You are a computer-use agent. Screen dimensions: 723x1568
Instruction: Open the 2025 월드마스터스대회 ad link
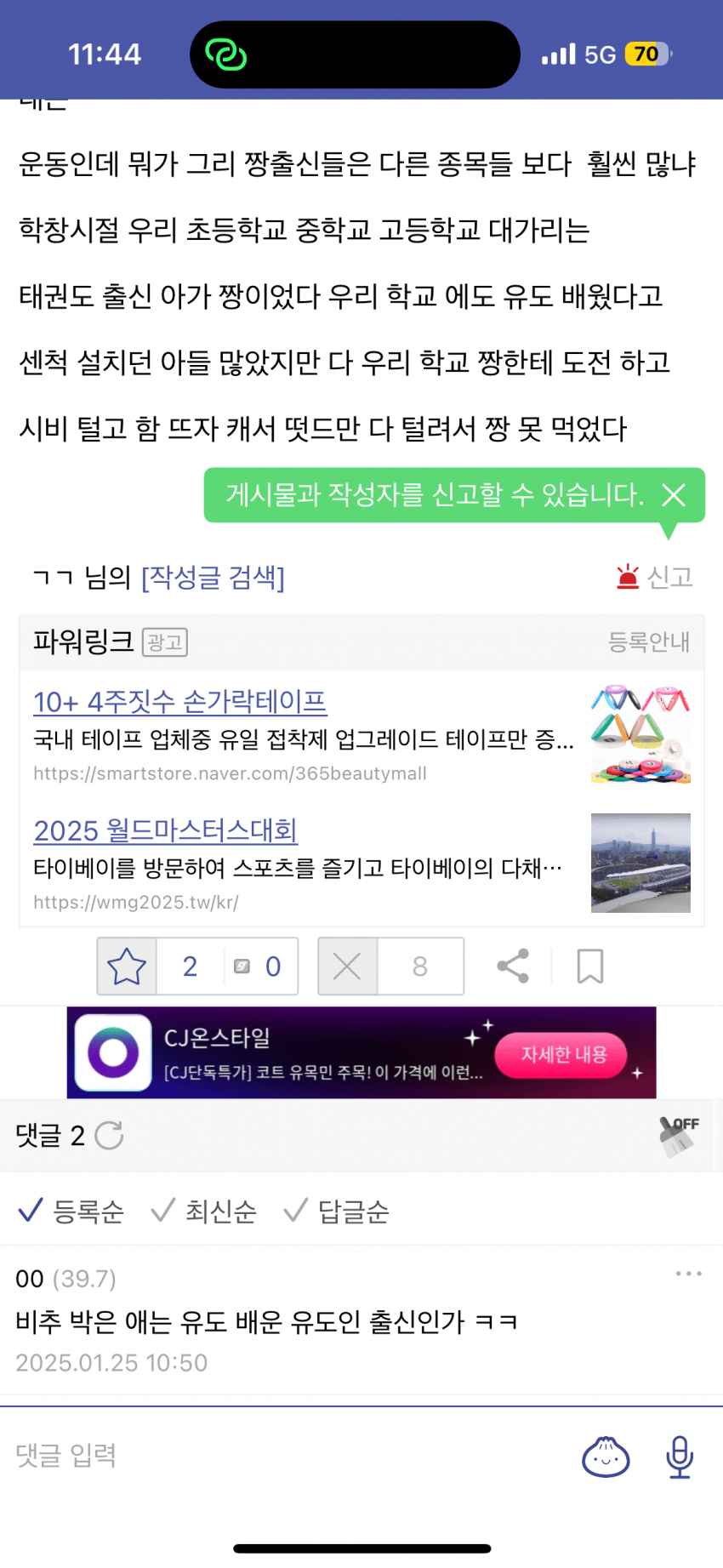pos(165,830)
